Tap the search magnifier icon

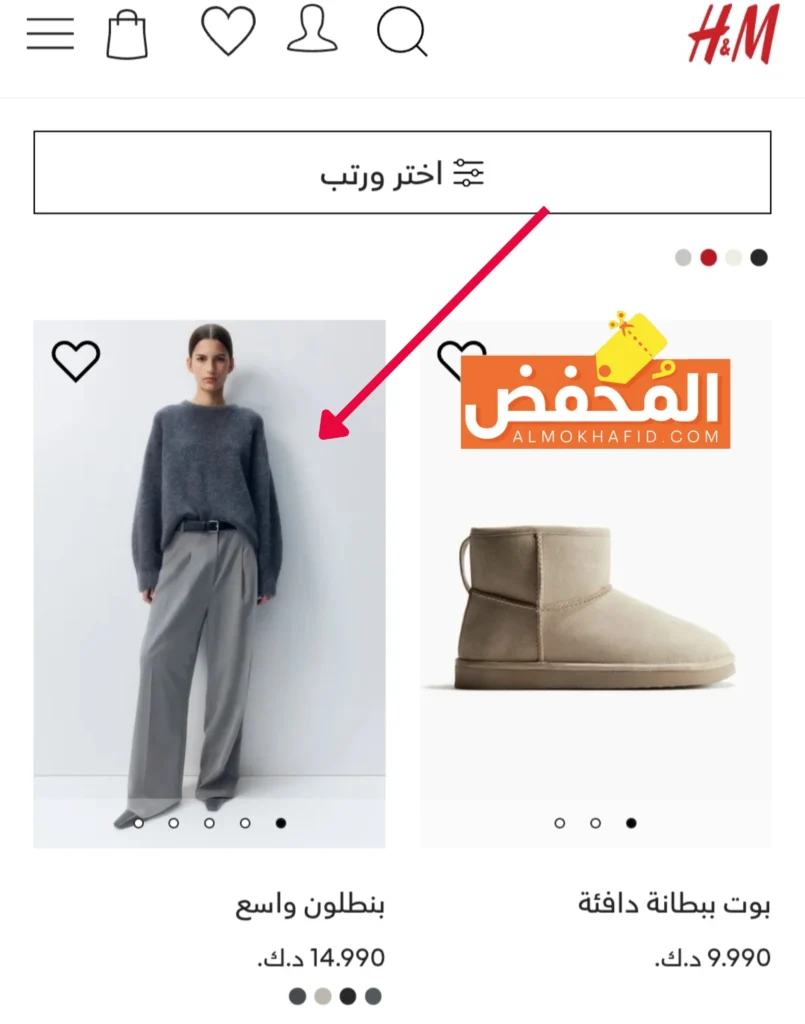tap(401, 32)
